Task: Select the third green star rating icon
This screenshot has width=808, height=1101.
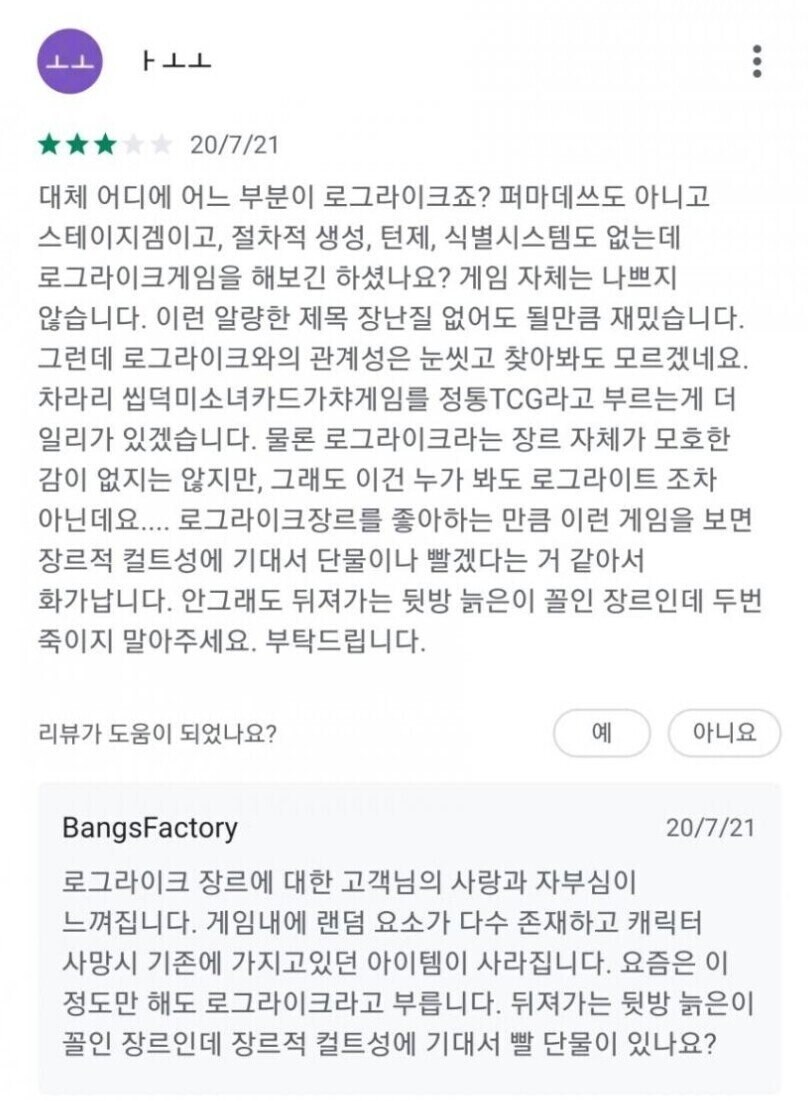Action: tap(108, 143)
